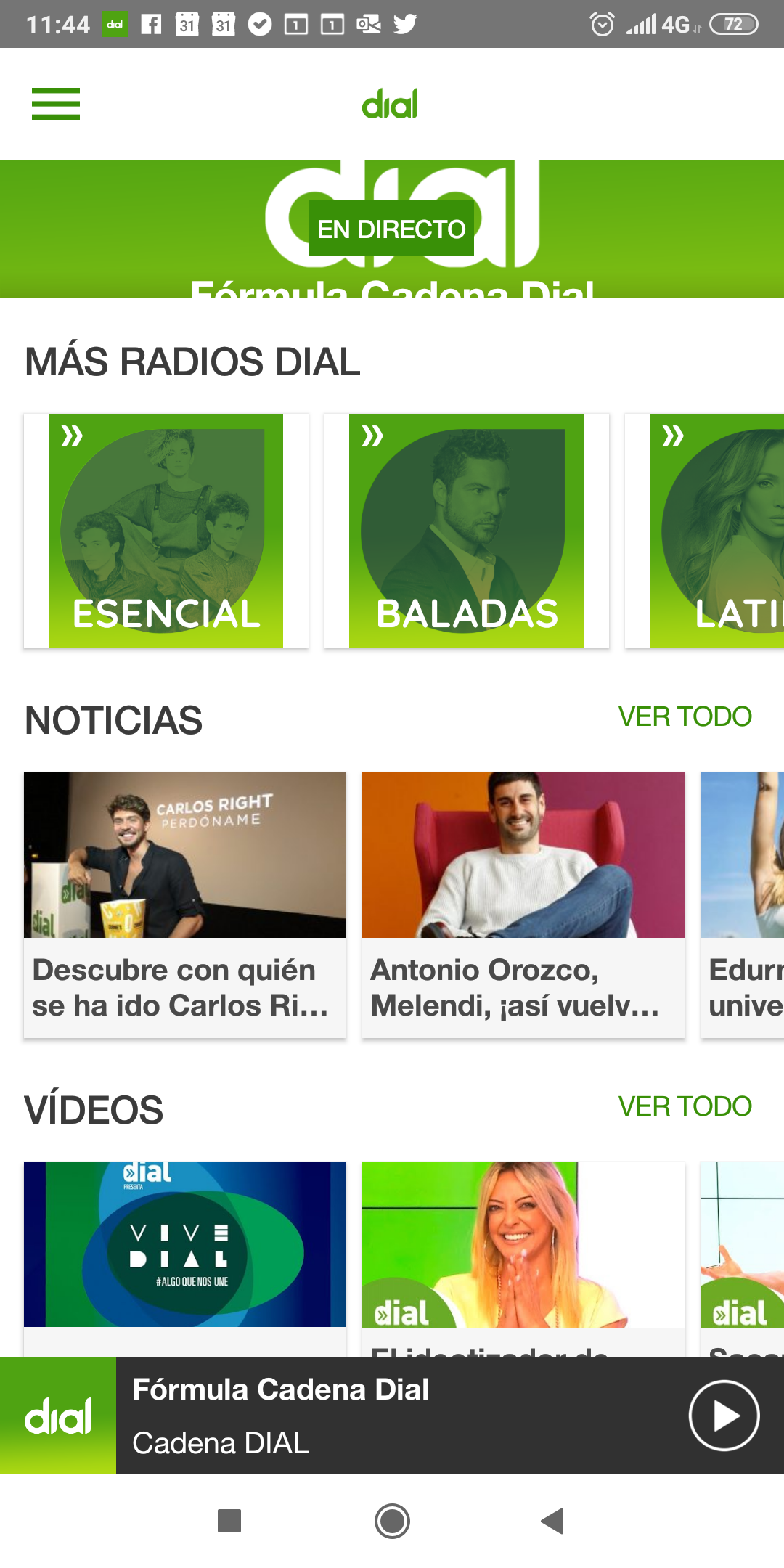Image resolution: width=784 pixels, height=1568 pixels.
Task: Open the hamburger menu
Action: point(56,104)
